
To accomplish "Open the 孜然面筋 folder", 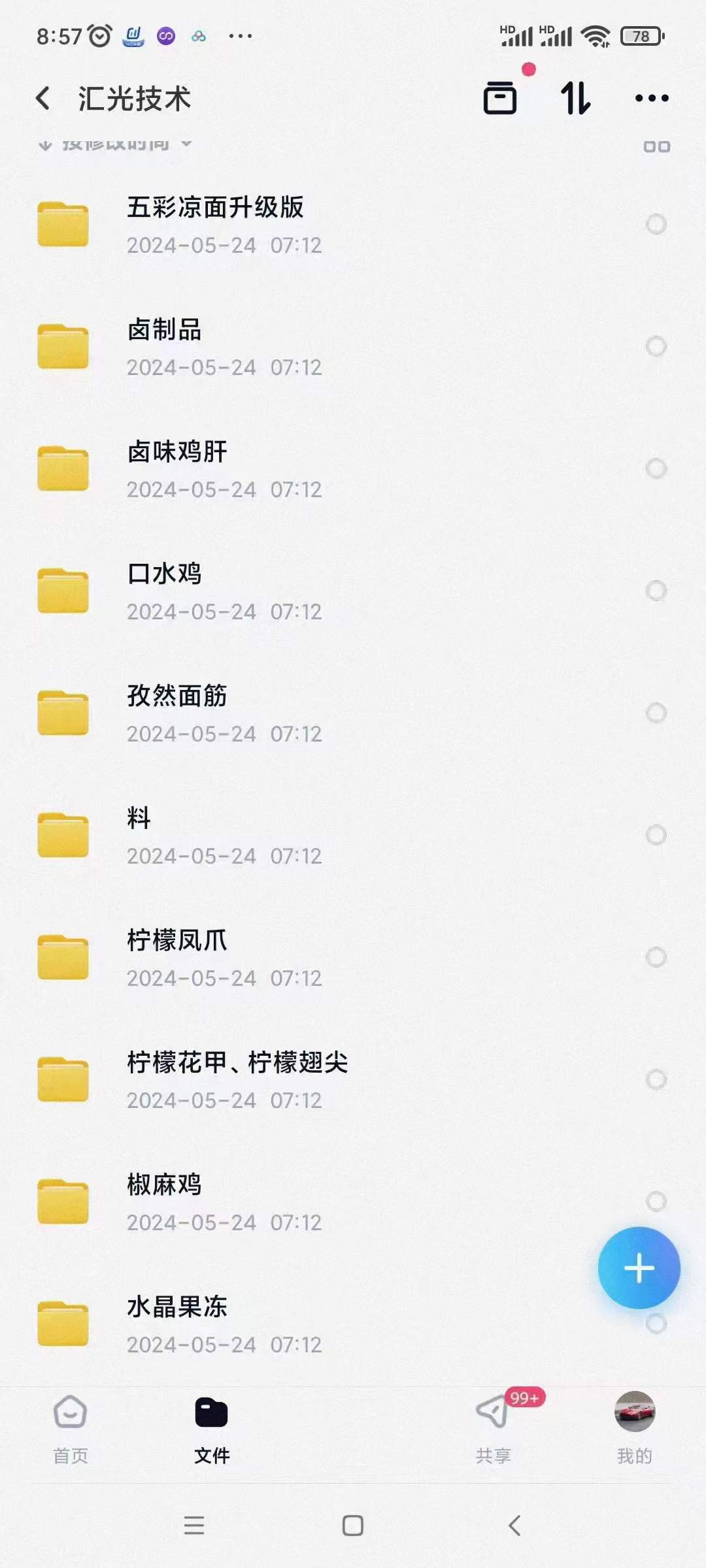I will pos(178,713).
